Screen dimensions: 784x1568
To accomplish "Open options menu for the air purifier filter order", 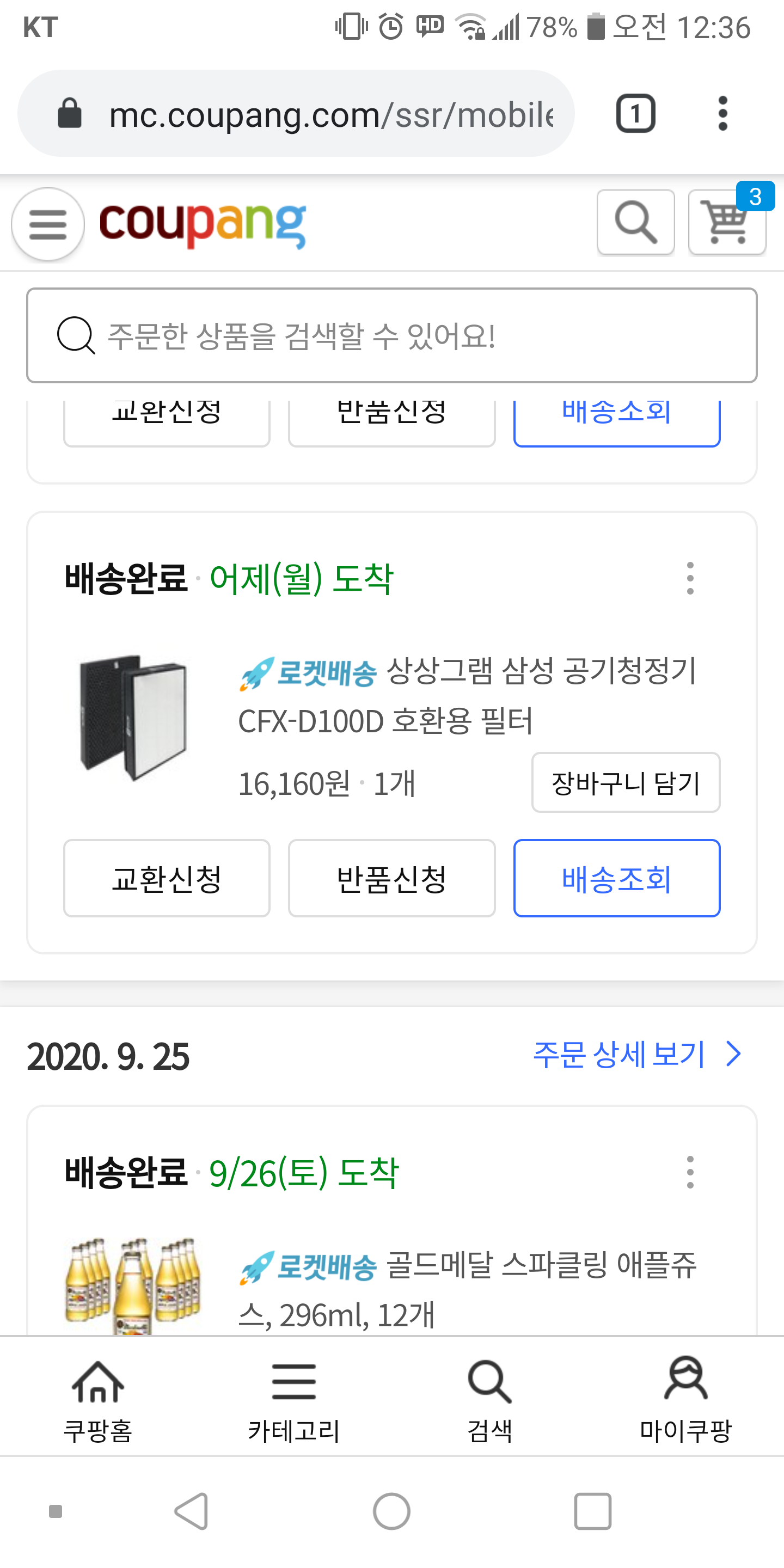I will click(x=690, y=578).
